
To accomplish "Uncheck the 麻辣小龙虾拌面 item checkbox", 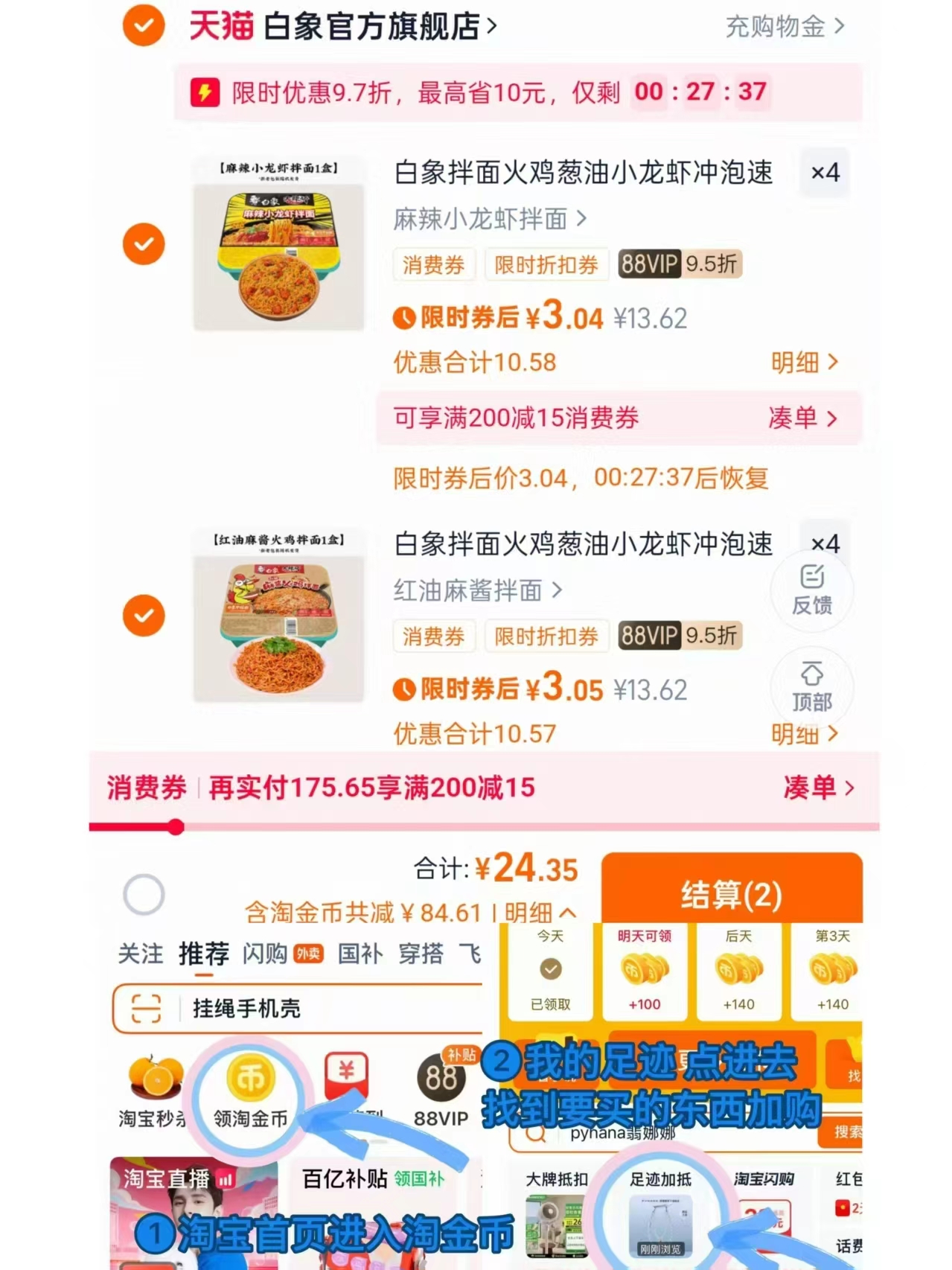I will [142, 245].
